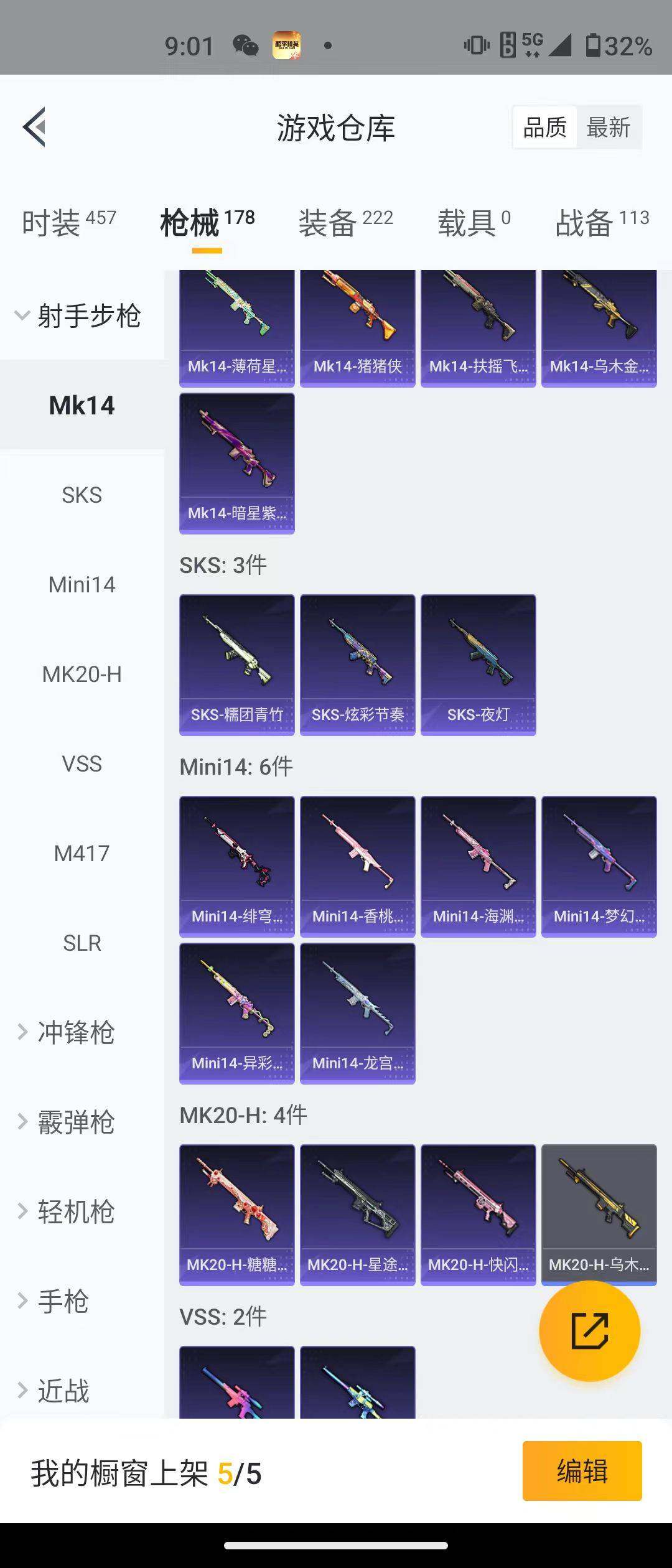Sort items by 品质
This screenshot has width=672, height=1568.
(x=544, y=128)
